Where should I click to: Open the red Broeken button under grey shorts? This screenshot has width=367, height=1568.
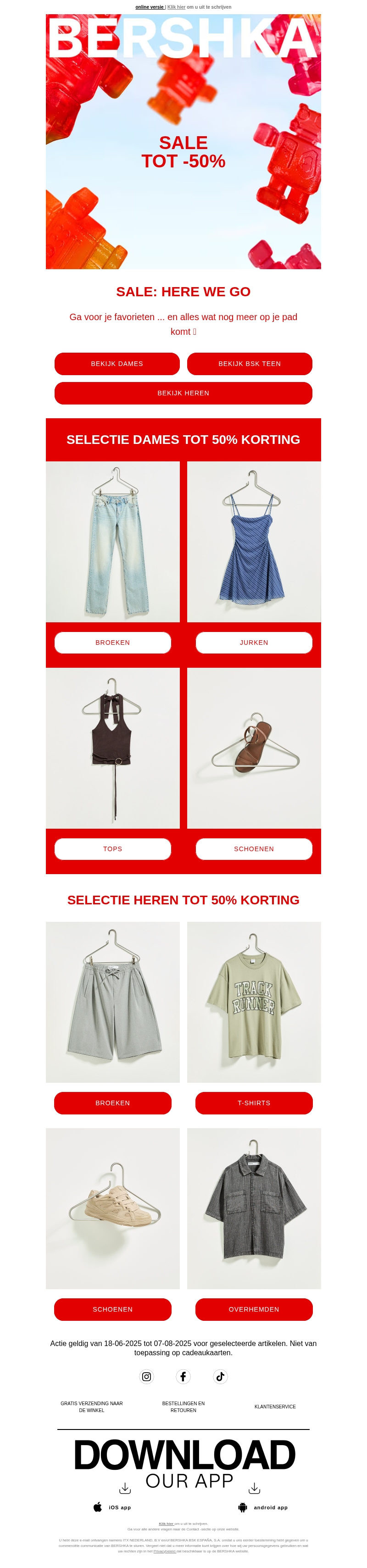pyautogui.click(x=112, y=1103)
